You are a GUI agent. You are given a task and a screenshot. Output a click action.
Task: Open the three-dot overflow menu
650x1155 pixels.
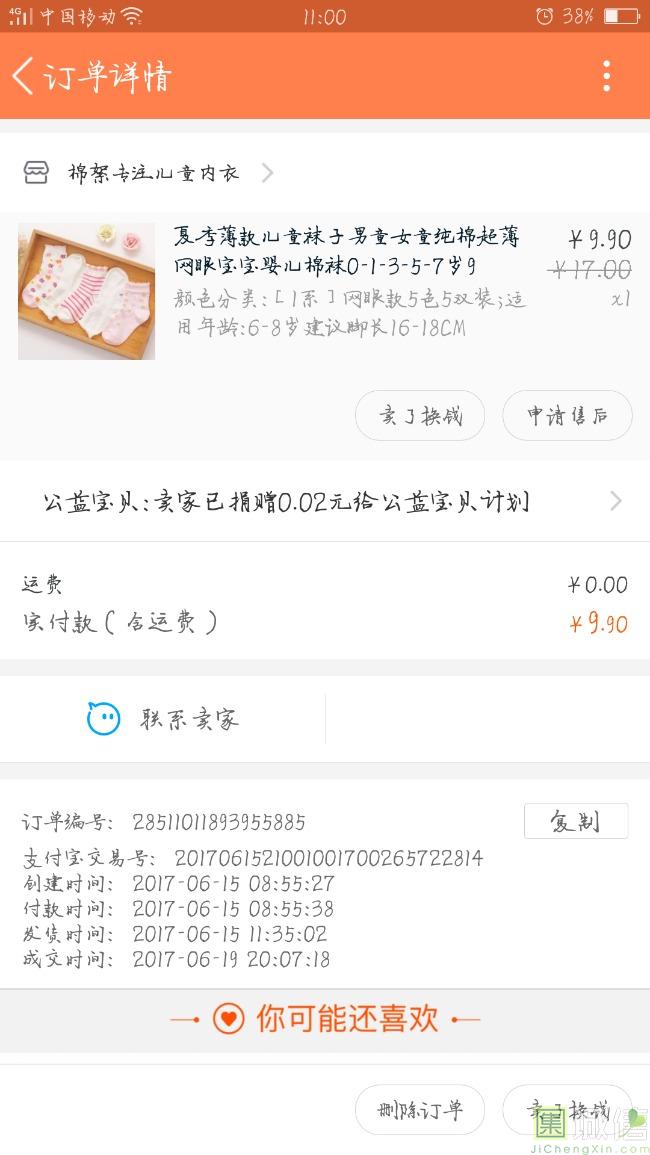(x=606, y=76)
